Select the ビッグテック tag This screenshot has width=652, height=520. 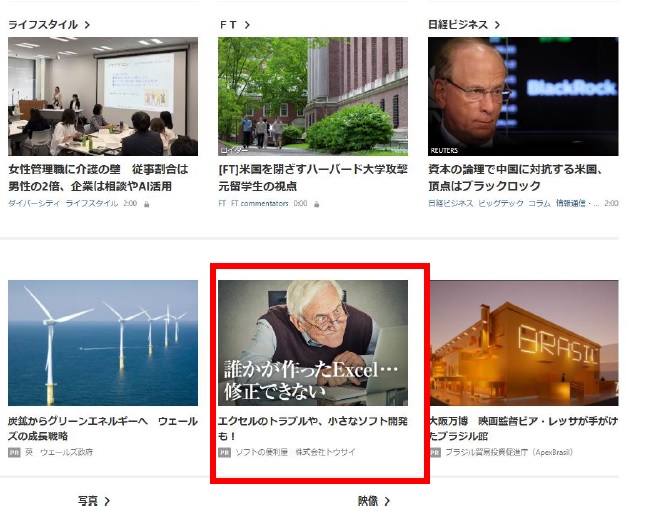click(497, 204)
